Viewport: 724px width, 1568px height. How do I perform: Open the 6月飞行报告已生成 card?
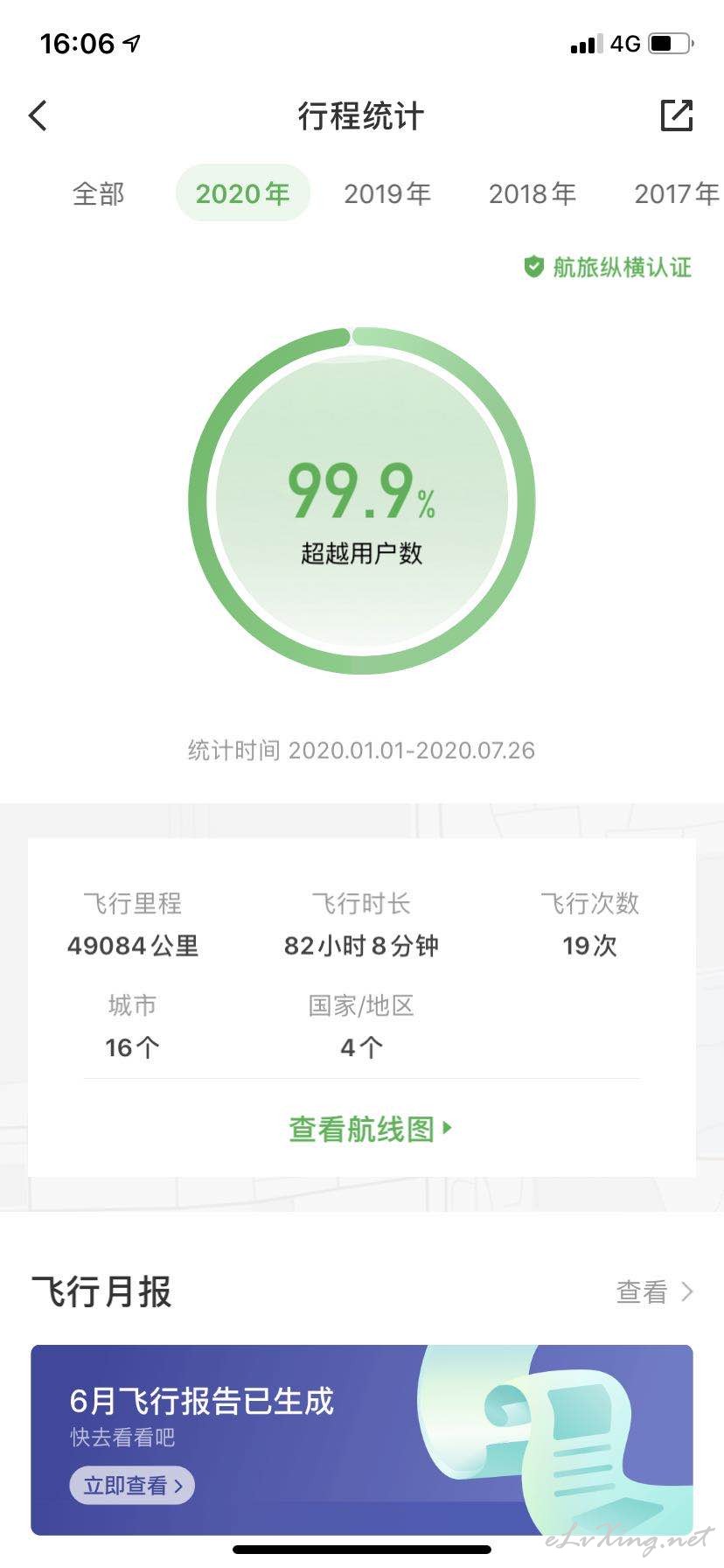(x=350, y=1417)
